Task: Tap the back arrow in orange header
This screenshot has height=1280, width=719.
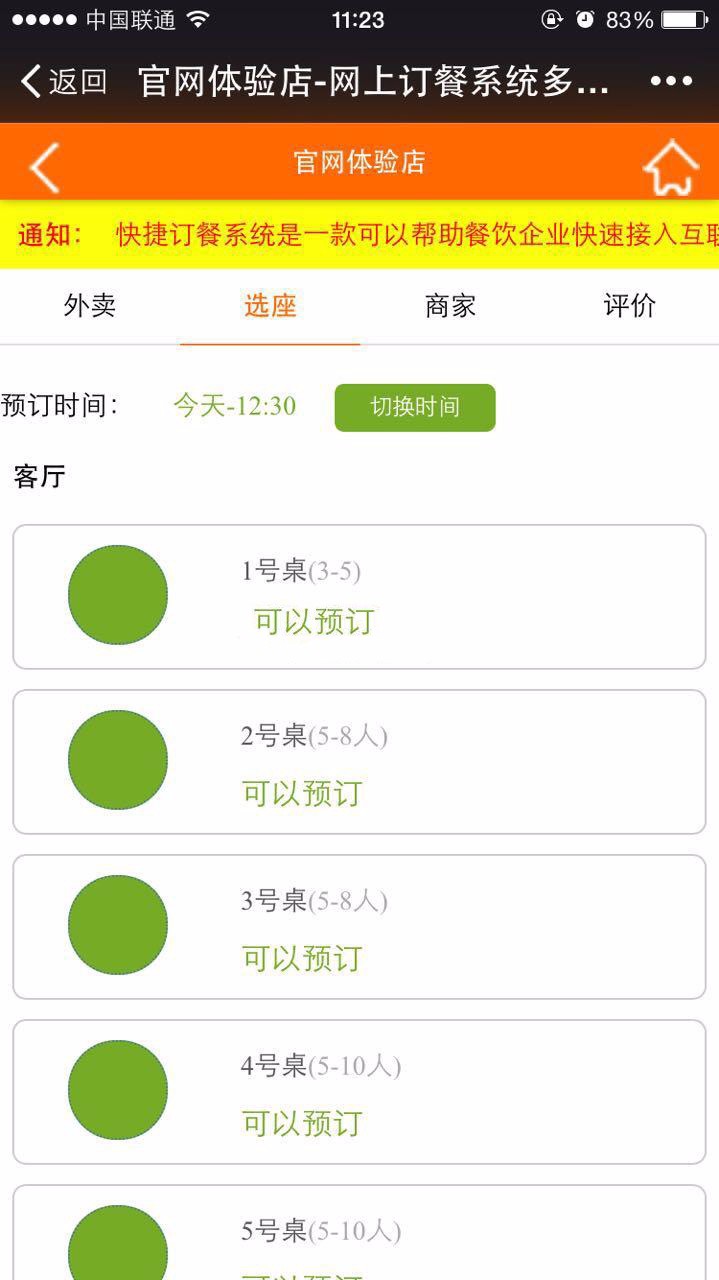Action: 44,166
